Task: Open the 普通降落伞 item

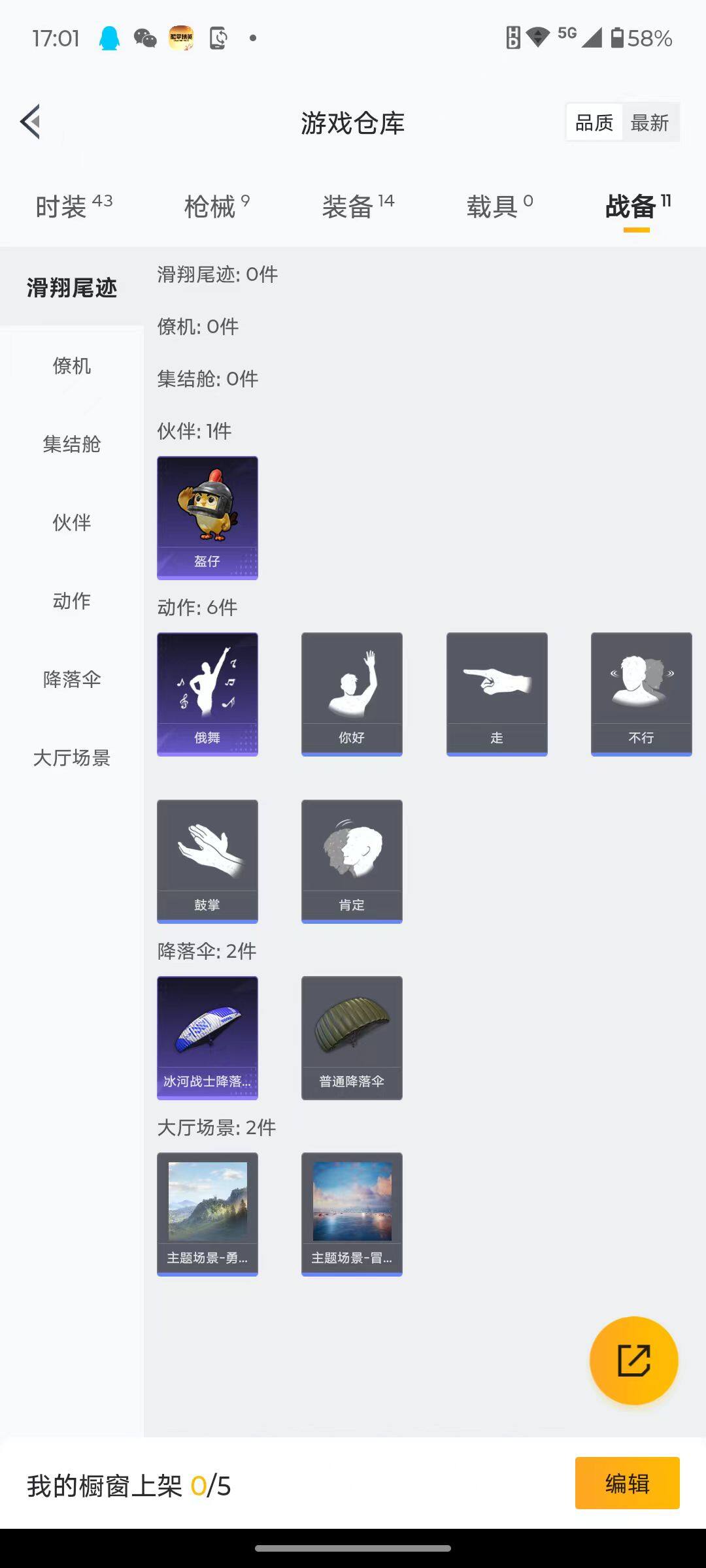Action: tap(352, 1037)
